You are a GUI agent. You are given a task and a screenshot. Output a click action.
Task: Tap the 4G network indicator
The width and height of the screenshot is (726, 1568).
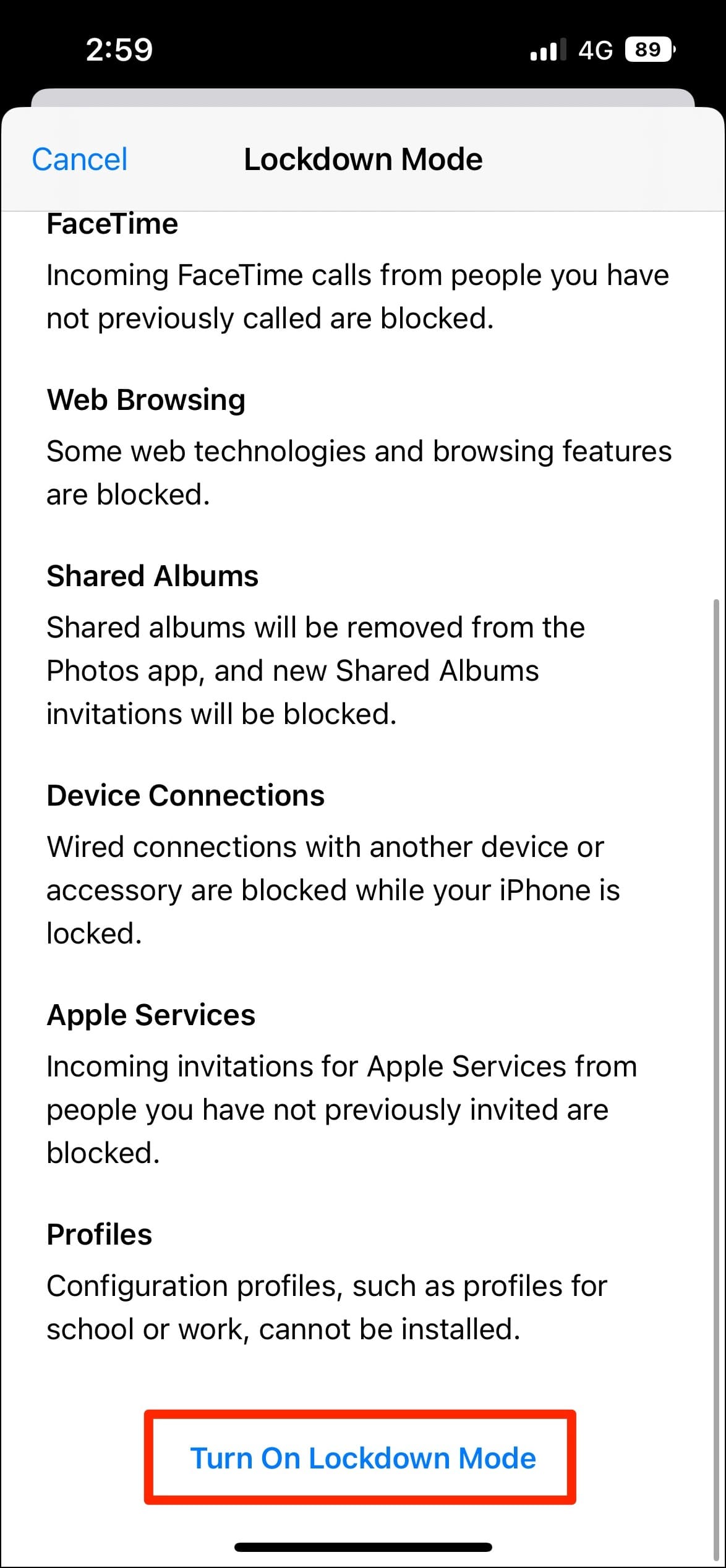(596, 49)
